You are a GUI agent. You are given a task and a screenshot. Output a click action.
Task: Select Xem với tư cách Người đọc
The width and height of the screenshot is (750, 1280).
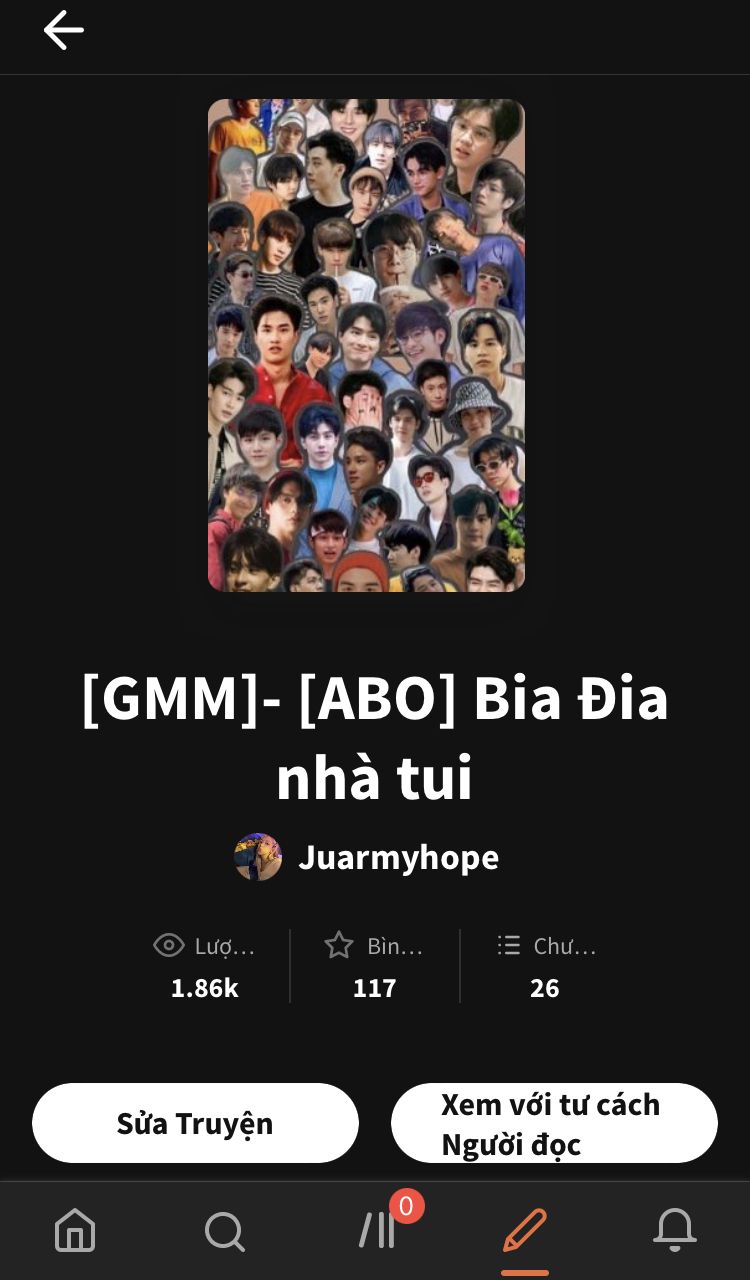(554, 1123)
